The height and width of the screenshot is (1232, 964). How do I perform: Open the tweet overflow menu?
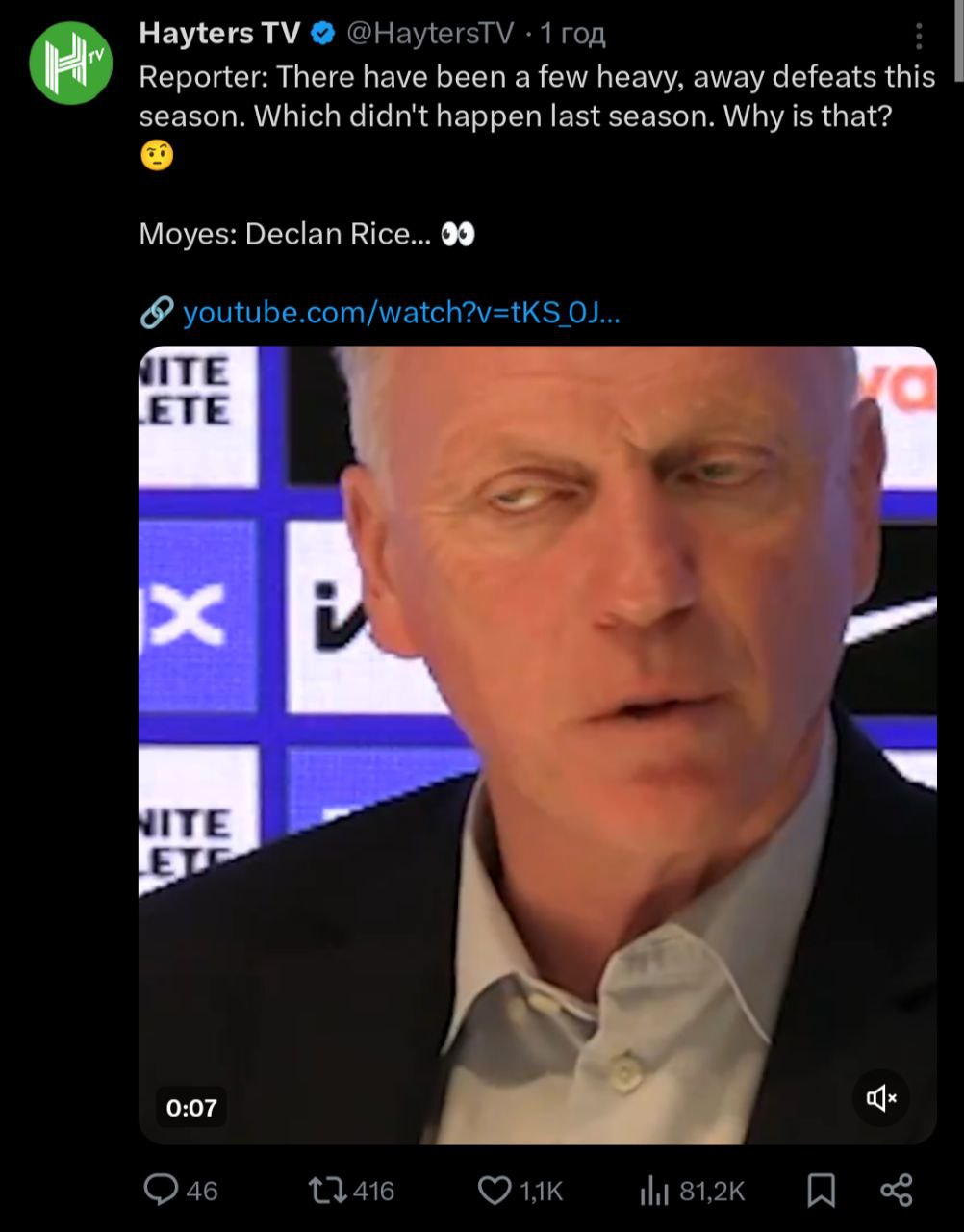(919, 37)
